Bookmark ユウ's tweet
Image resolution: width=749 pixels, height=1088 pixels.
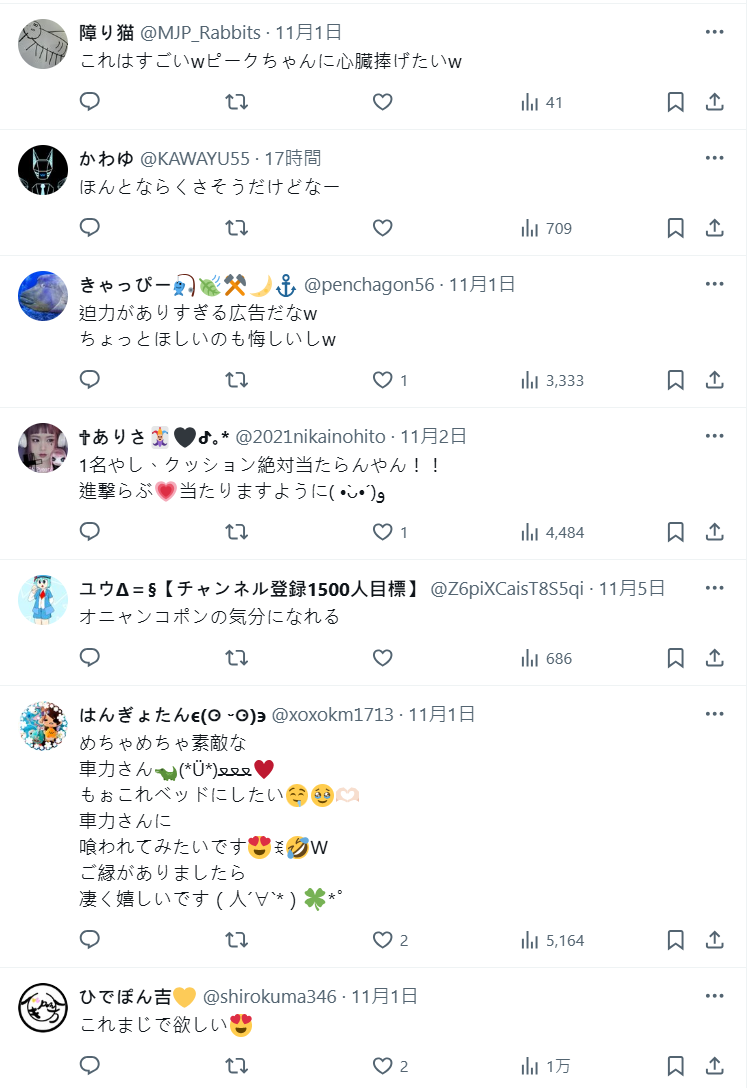click(x=675, y=658)
